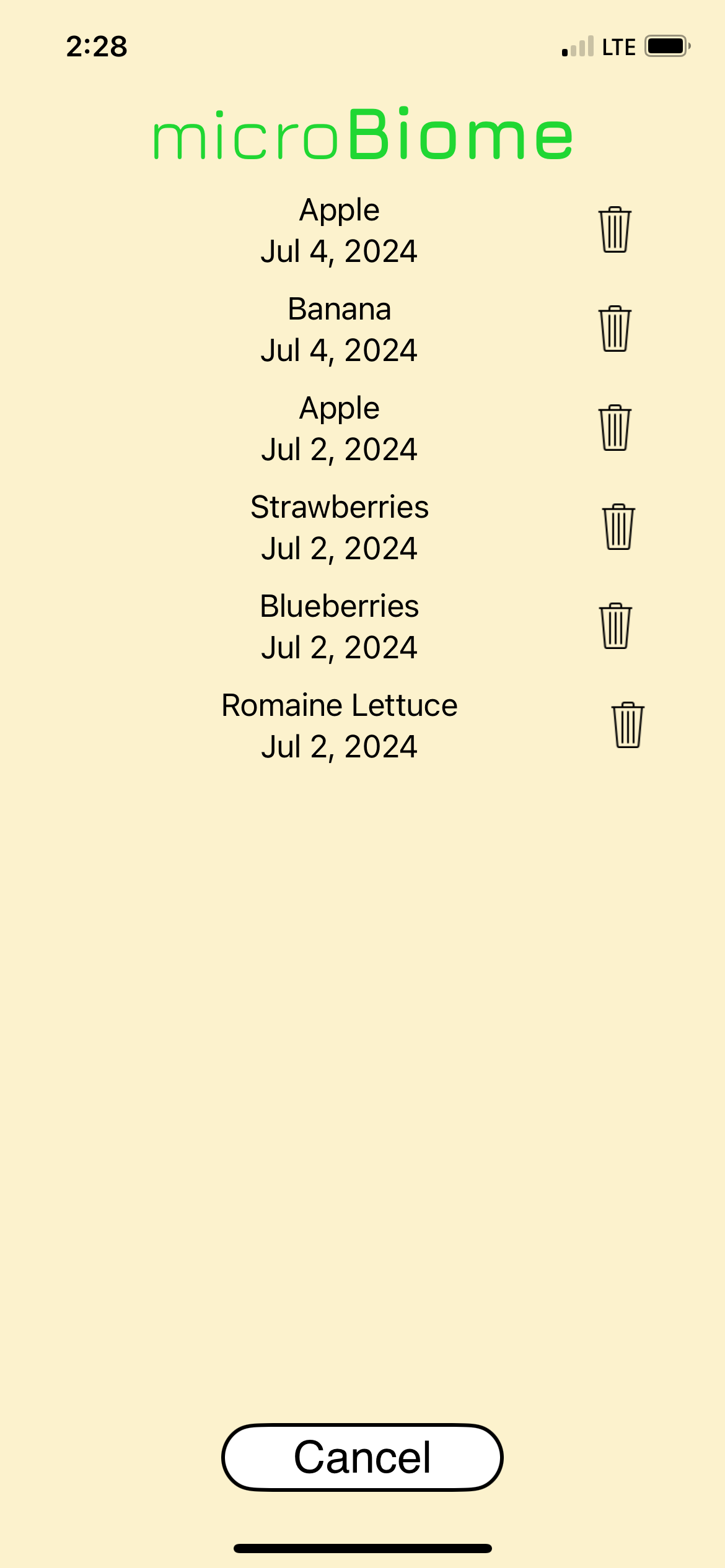
Task: Tap the Cancel button
Action: tap(362, 1457)
